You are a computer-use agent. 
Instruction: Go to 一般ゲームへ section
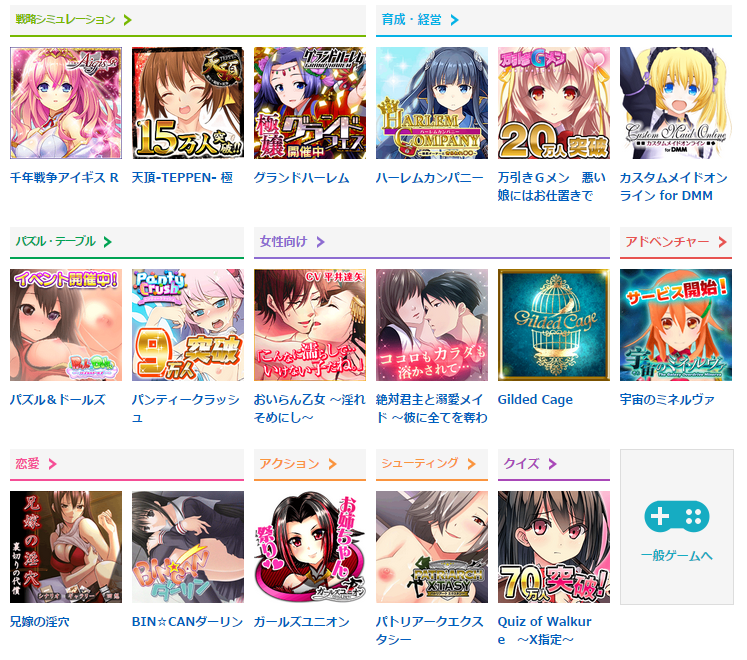[676, 528]
